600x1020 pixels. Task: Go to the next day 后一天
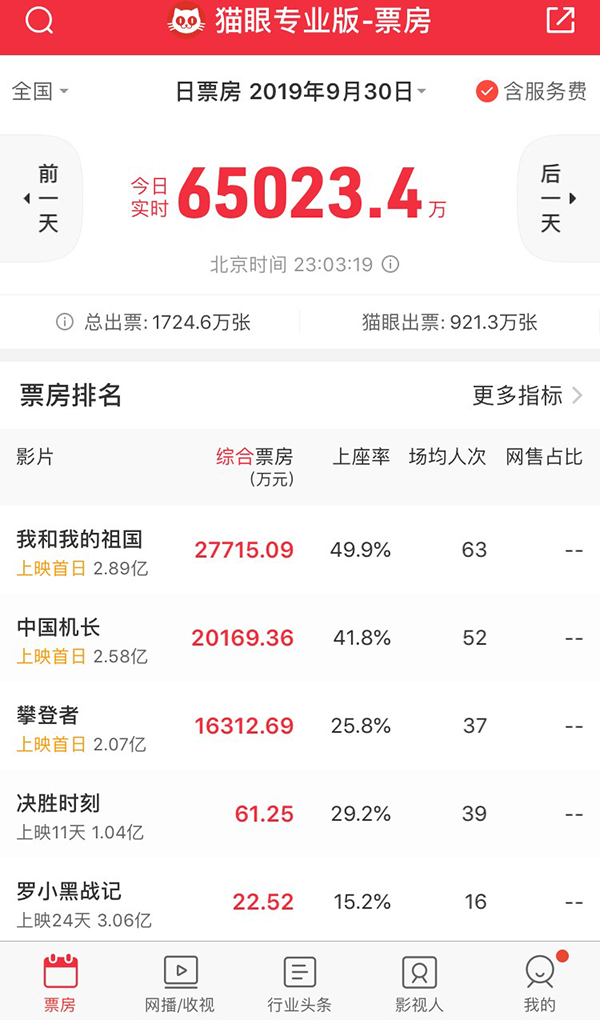tap(557, 198)
